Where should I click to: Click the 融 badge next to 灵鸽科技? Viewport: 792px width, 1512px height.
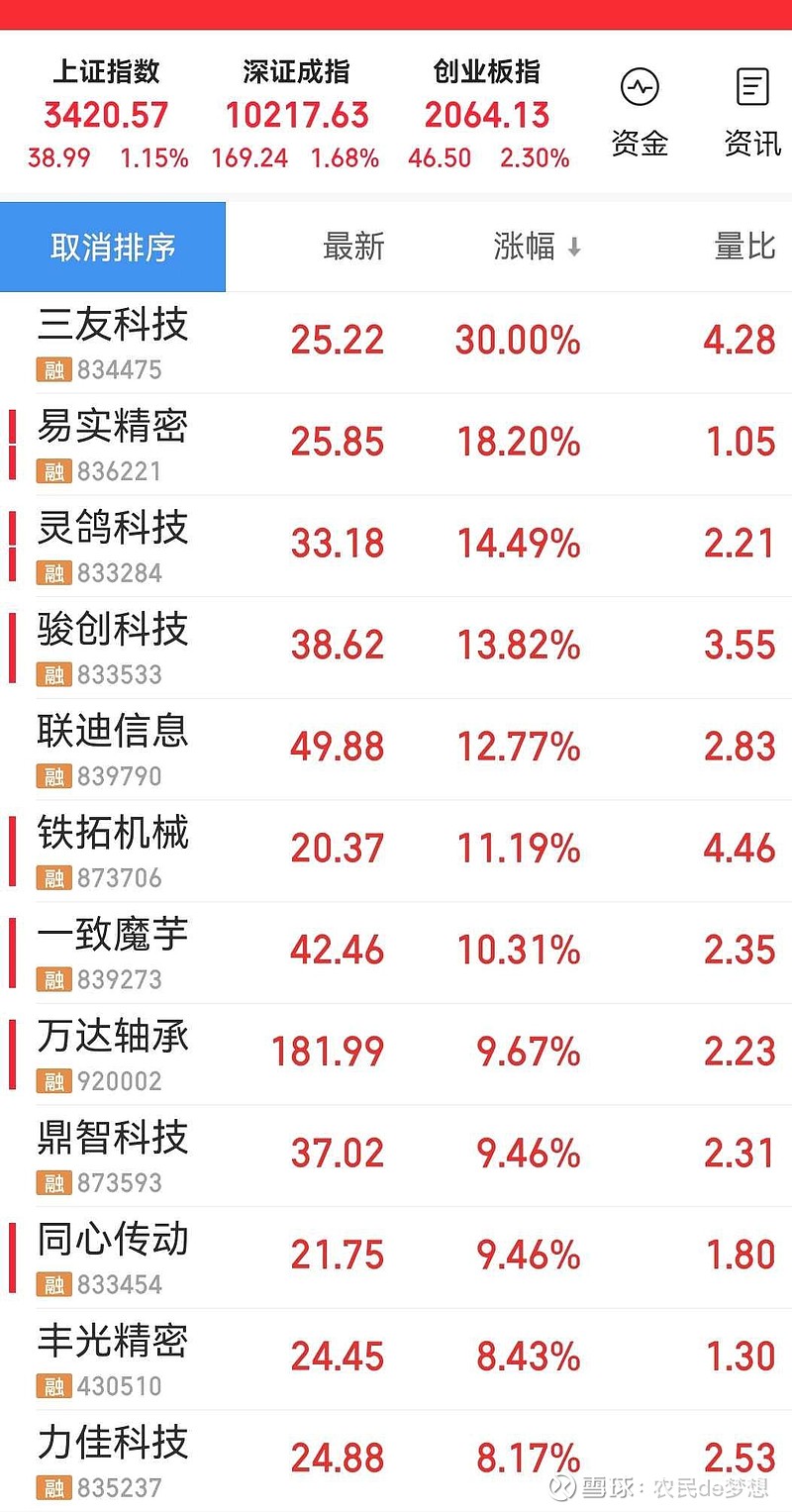tap(52, 572)
